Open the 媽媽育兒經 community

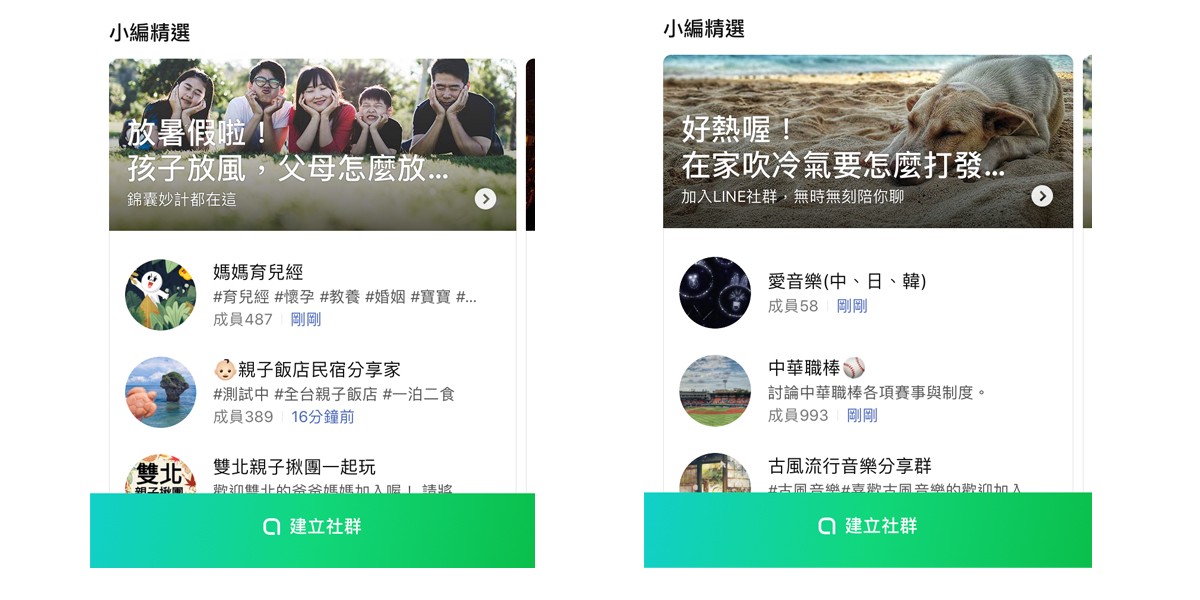pyautogui.click(x=312, y=294)
